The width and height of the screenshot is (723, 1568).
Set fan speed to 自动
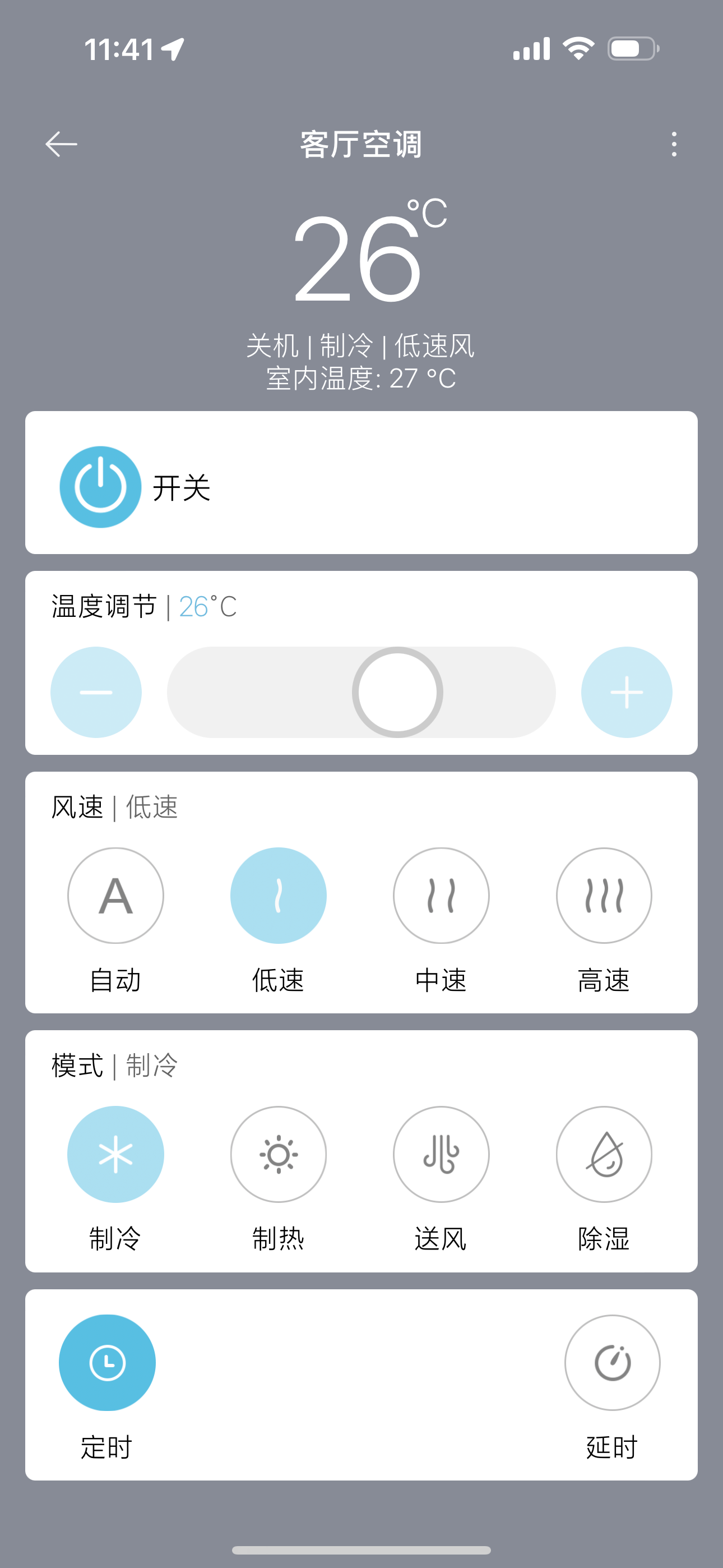(115, 896)
